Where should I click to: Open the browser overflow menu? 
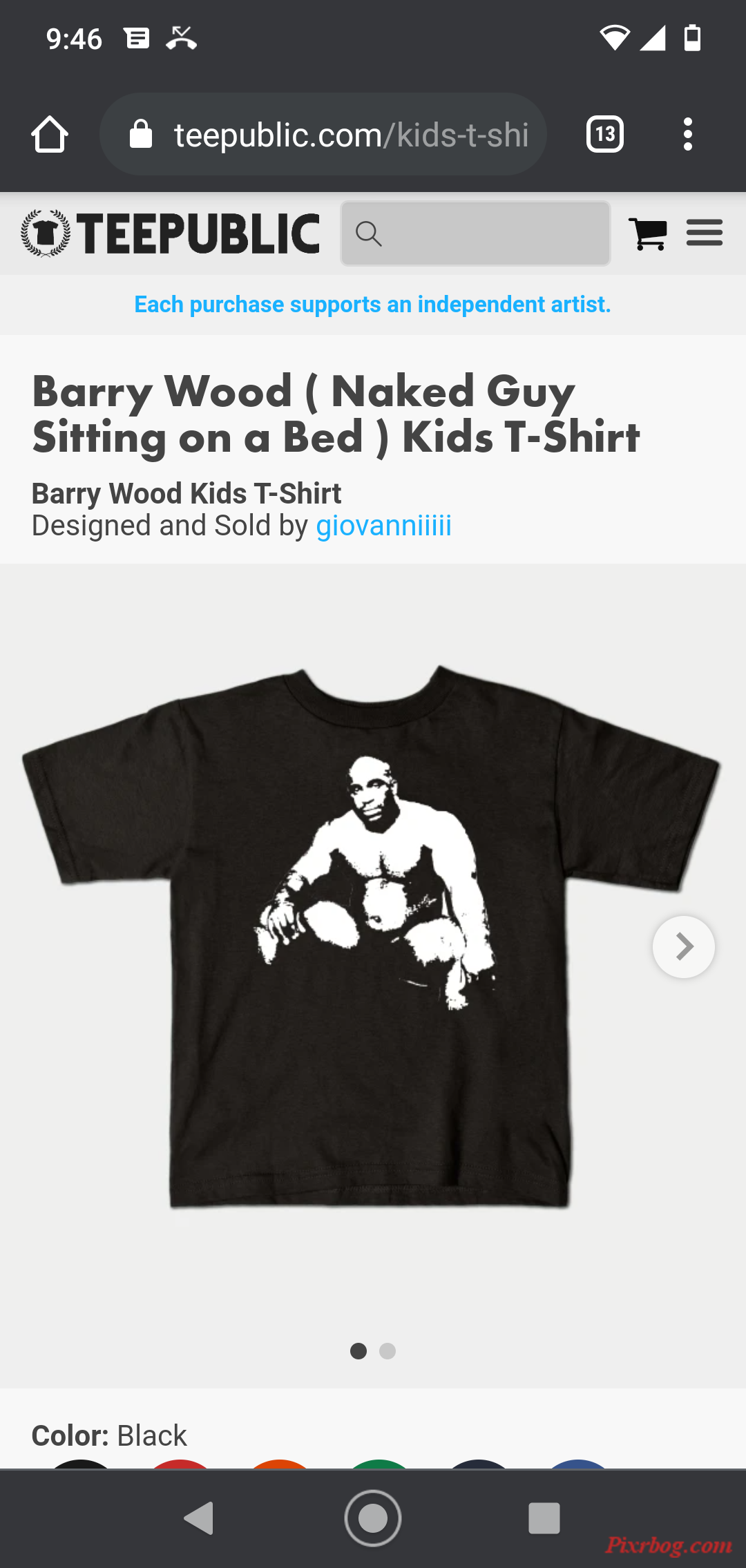pyautogui.click(x=687, y=134)
